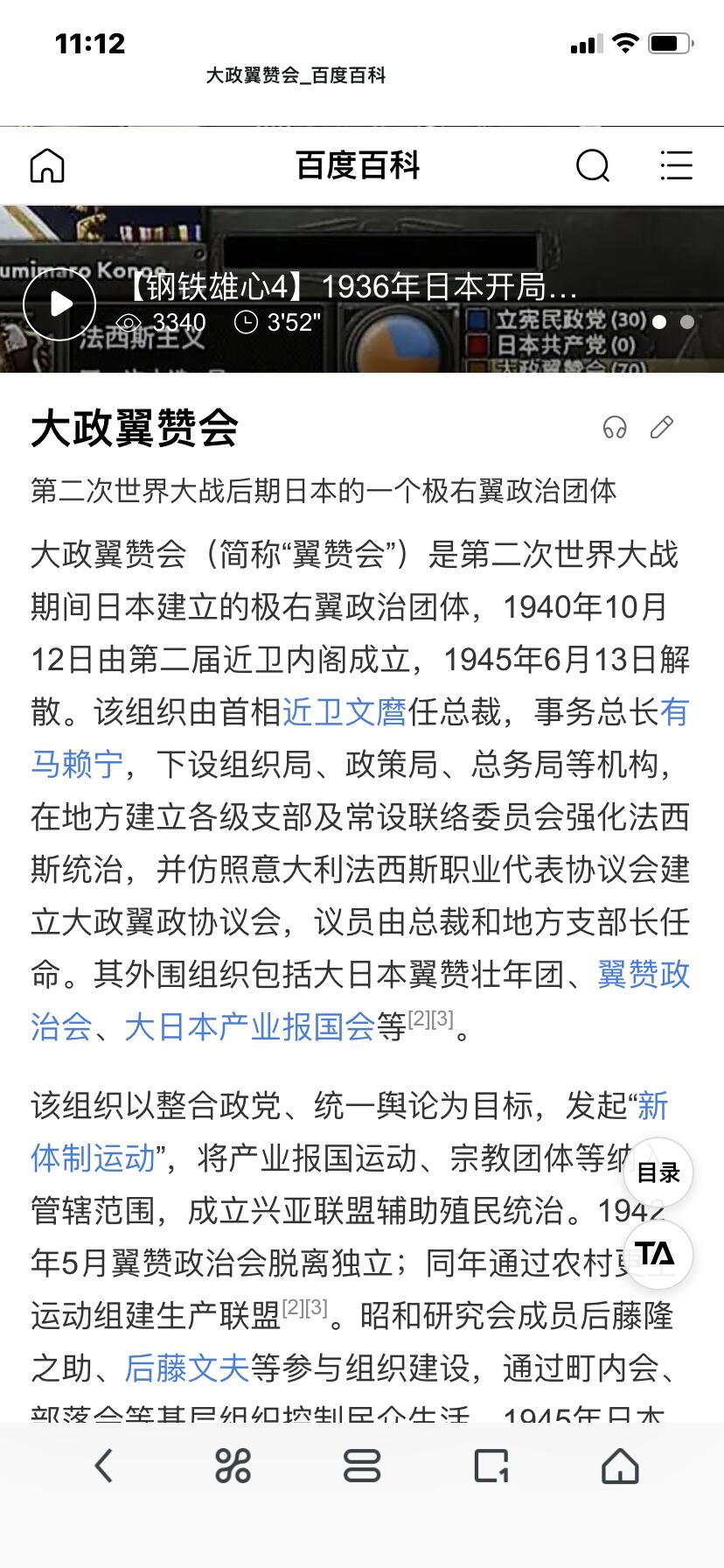
Task: Tap the back arrow in the bottom navigation
Action: 103,1466
